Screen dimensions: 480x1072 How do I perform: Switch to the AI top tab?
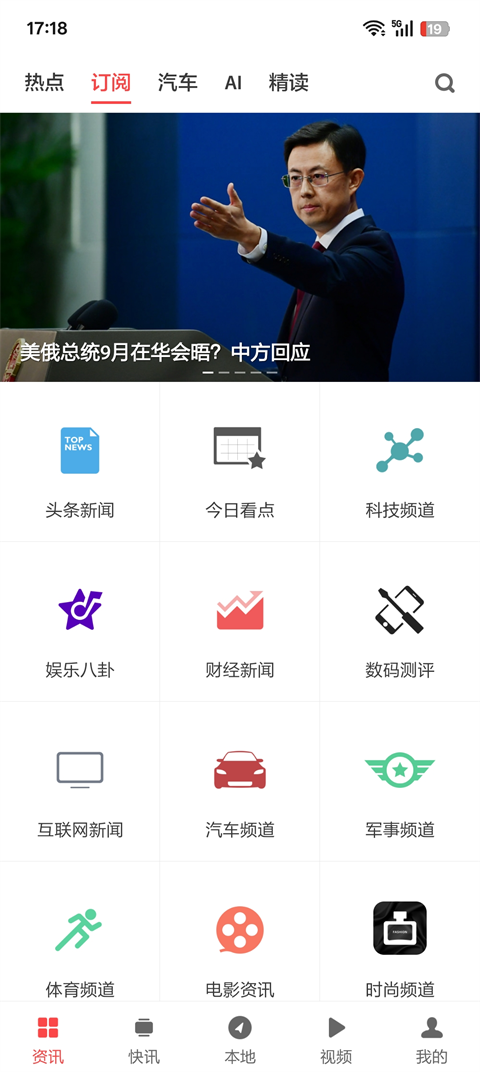coord(233,83)
